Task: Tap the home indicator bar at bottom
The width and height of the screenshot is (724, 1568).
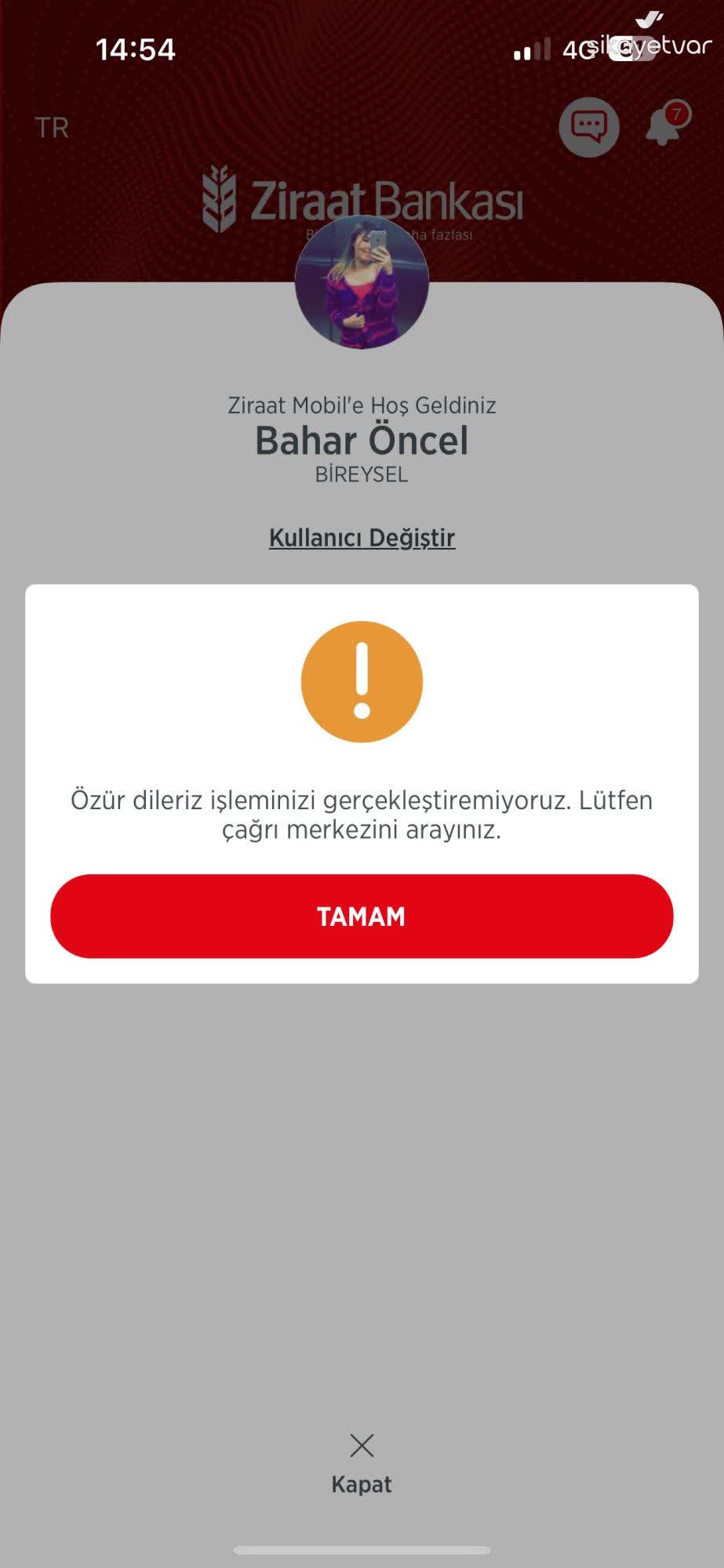Action: [362, 1548]
